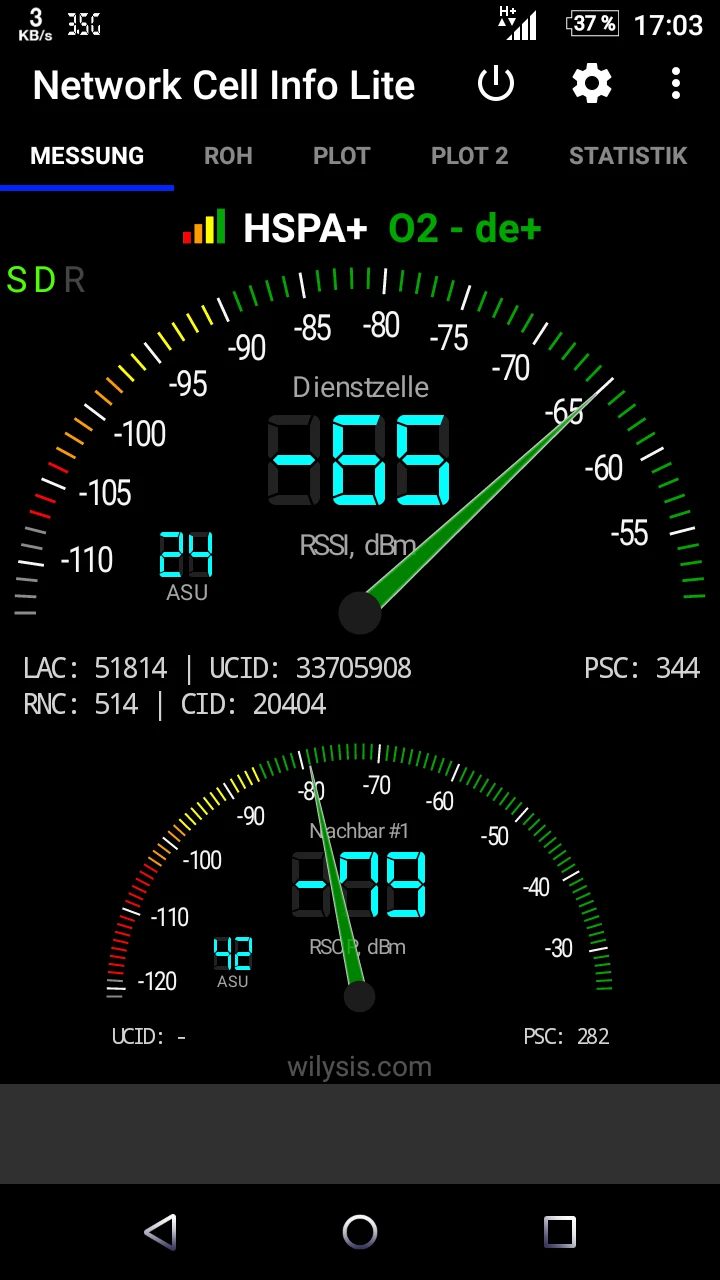The width and height of the screenshot is (720, 1280).
Task: Select the MESSUNG tab
Action: (x=87, y=156)
